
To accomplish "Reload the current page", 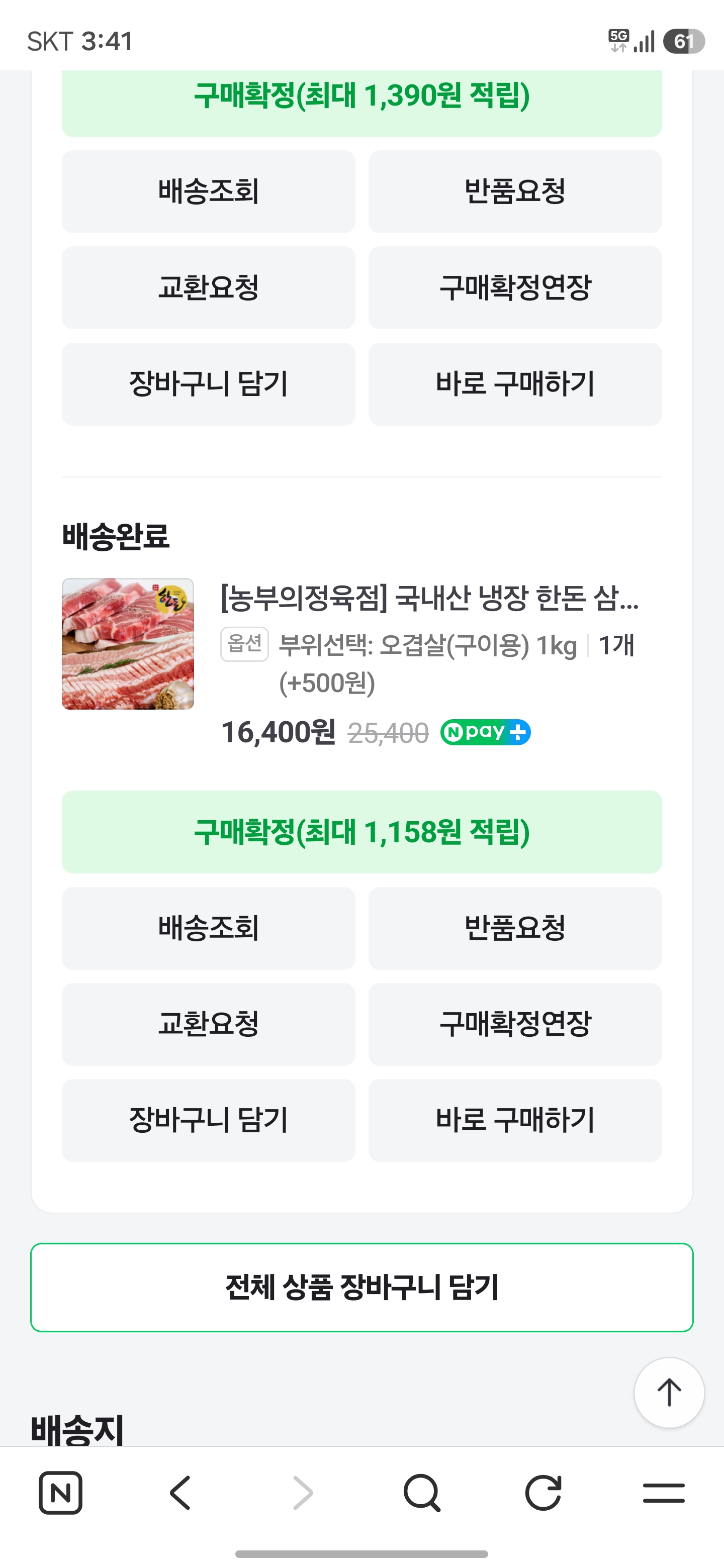I will point(542,1493).
